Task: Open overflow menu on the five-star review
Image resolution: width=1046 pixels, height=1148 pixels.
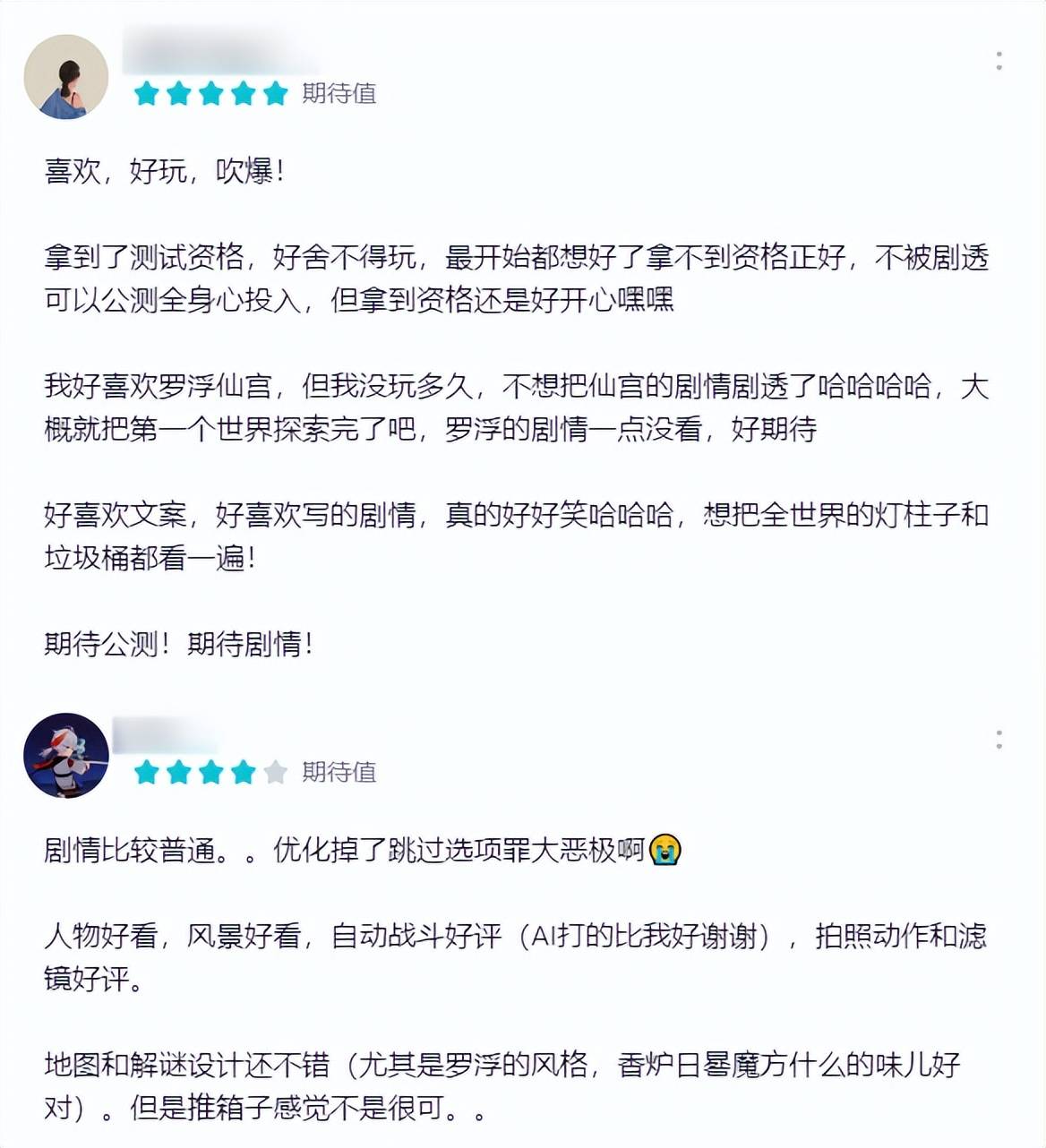Action: point(999,61)
